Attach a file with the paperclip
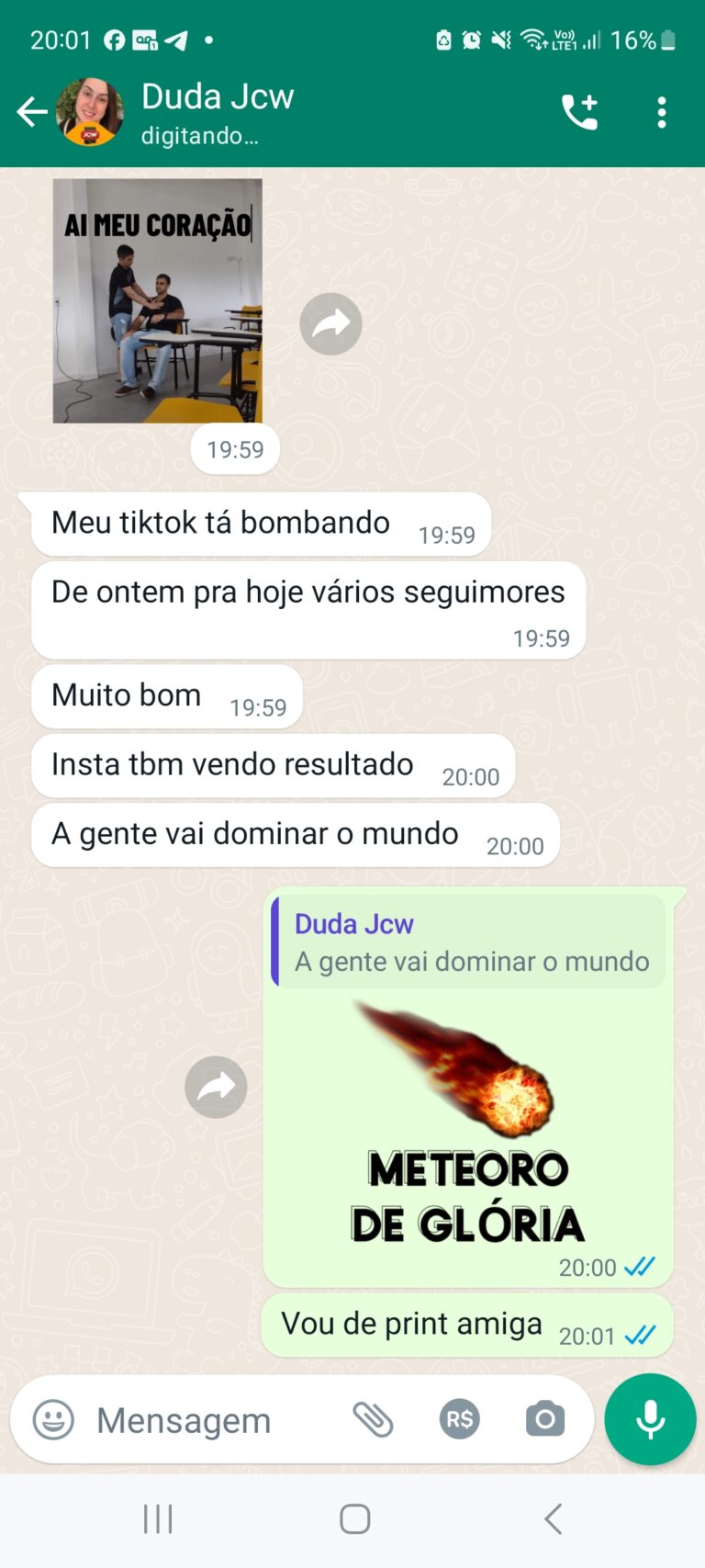This screenshot has height=1568, width=705. [x=373, y=1420]
